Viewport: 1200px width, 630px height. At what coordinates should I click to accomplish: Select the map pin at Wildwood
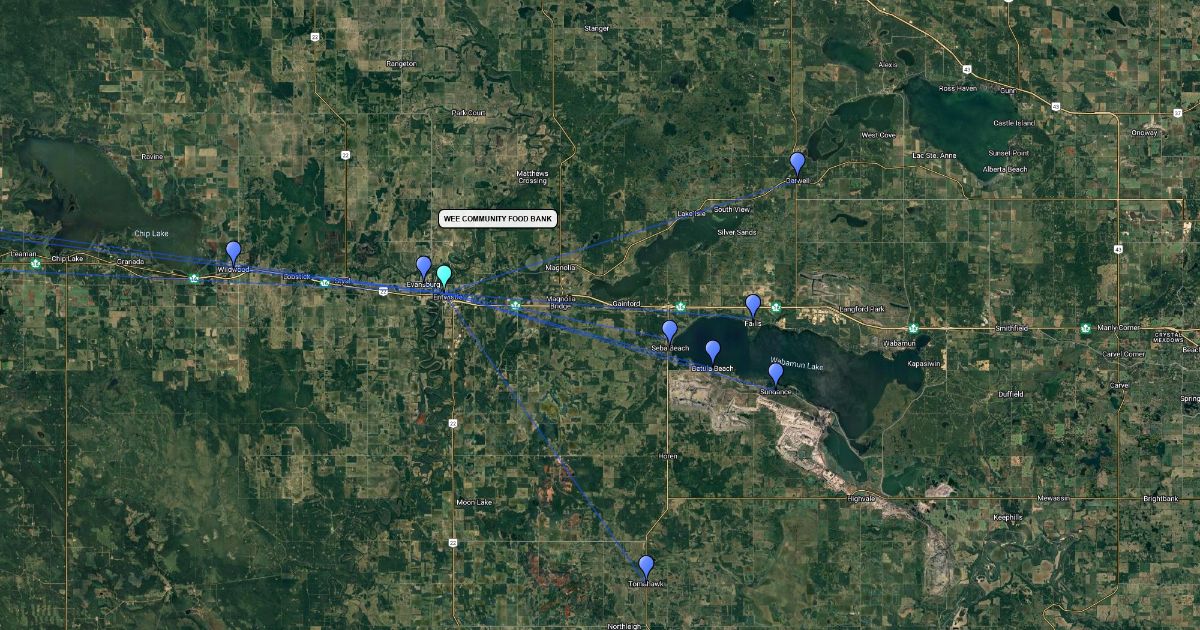point(233,252)
